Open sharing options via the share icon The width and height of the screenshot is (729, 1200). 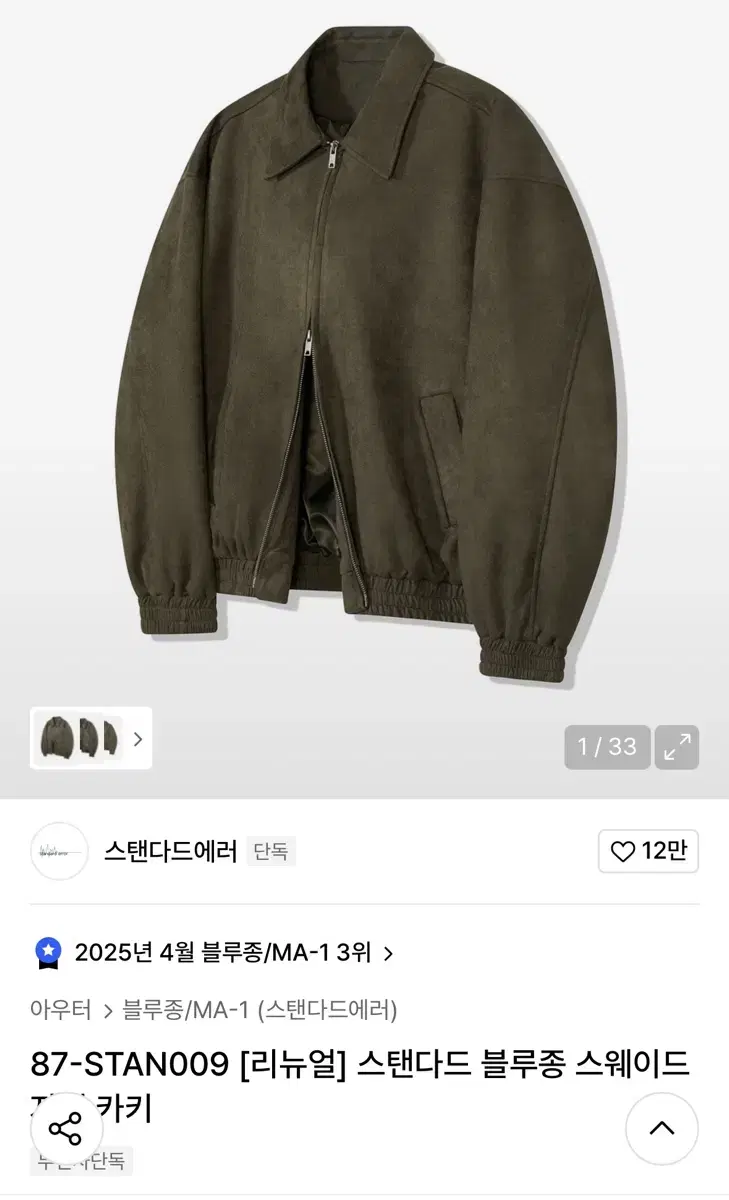pos(67,1127)
